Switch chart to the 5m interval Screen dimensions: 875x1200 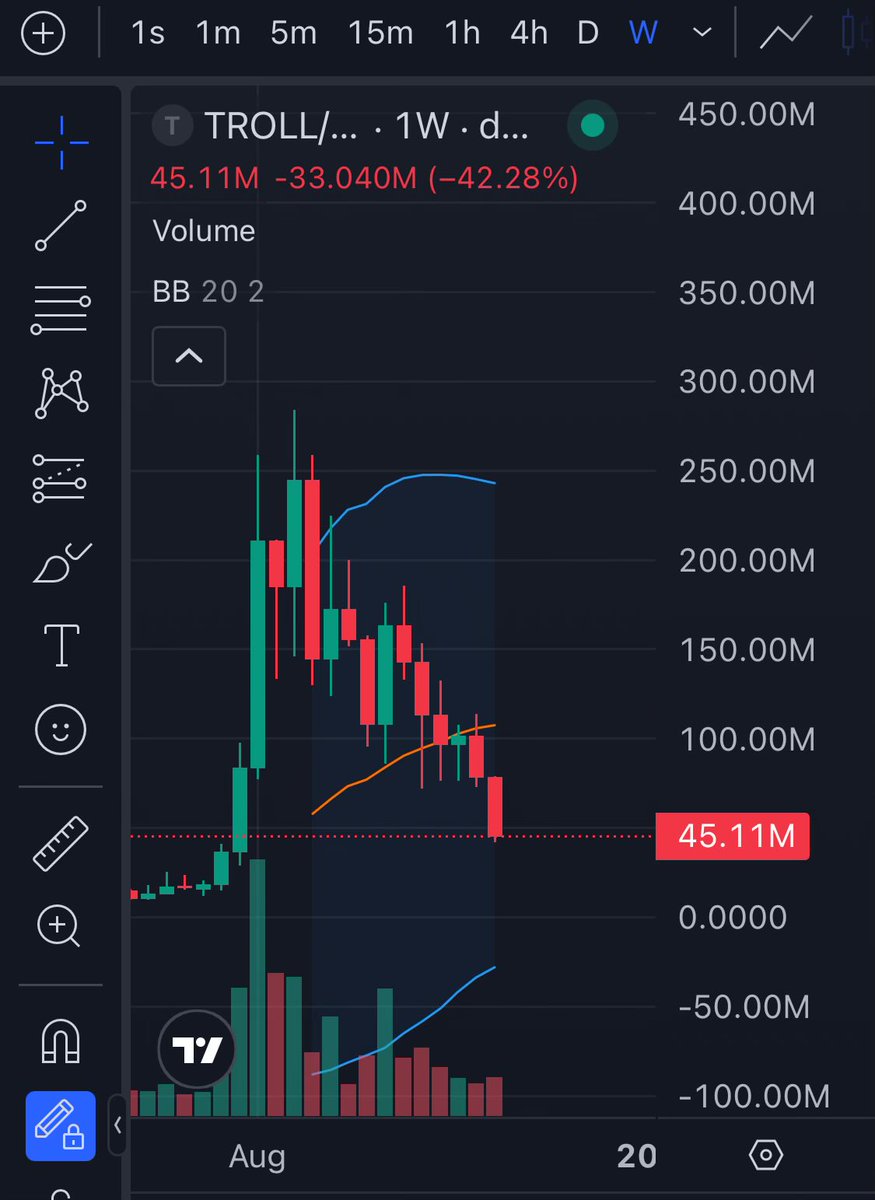click(x=293, y=33)
